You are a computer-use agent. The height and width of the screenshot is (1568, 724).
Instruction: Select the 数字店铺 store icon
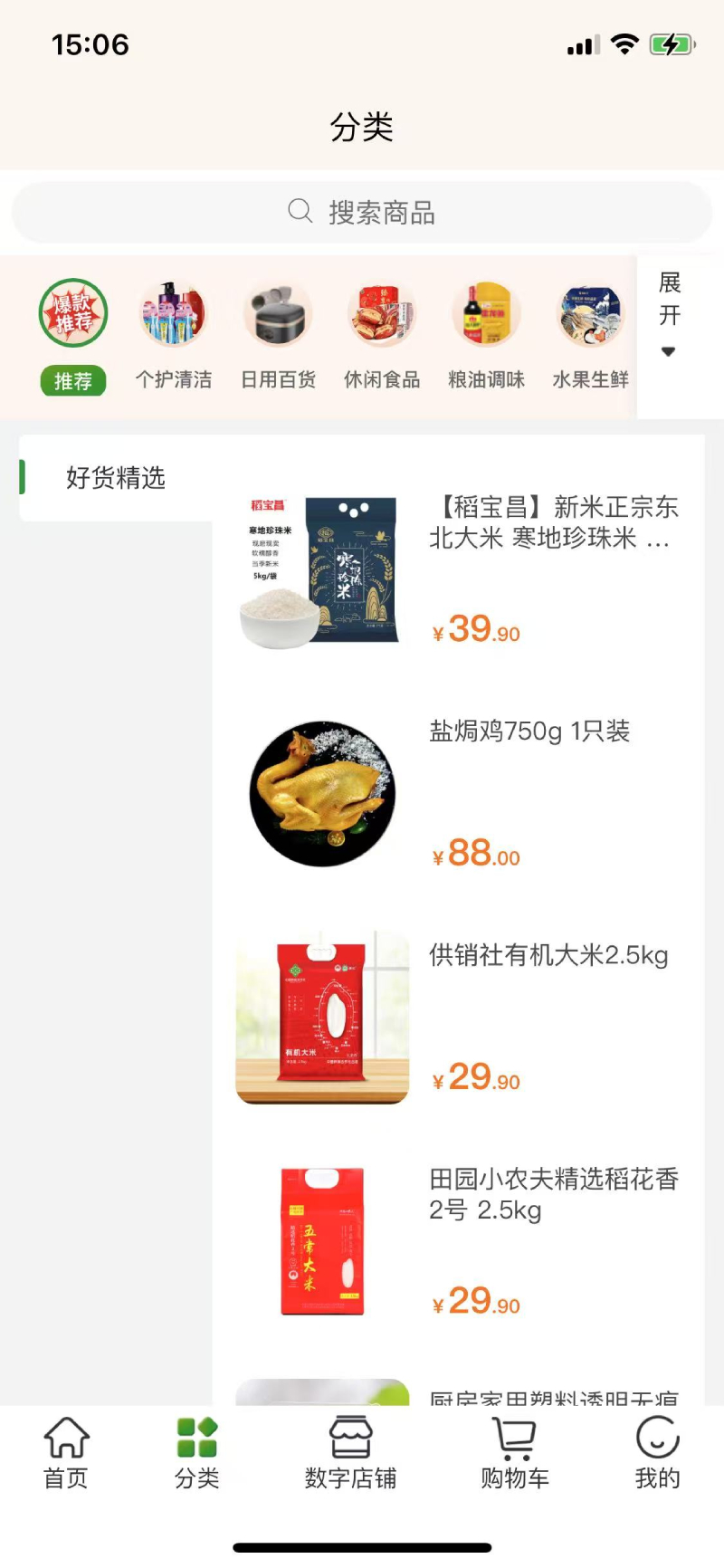tap(353, 1448)
